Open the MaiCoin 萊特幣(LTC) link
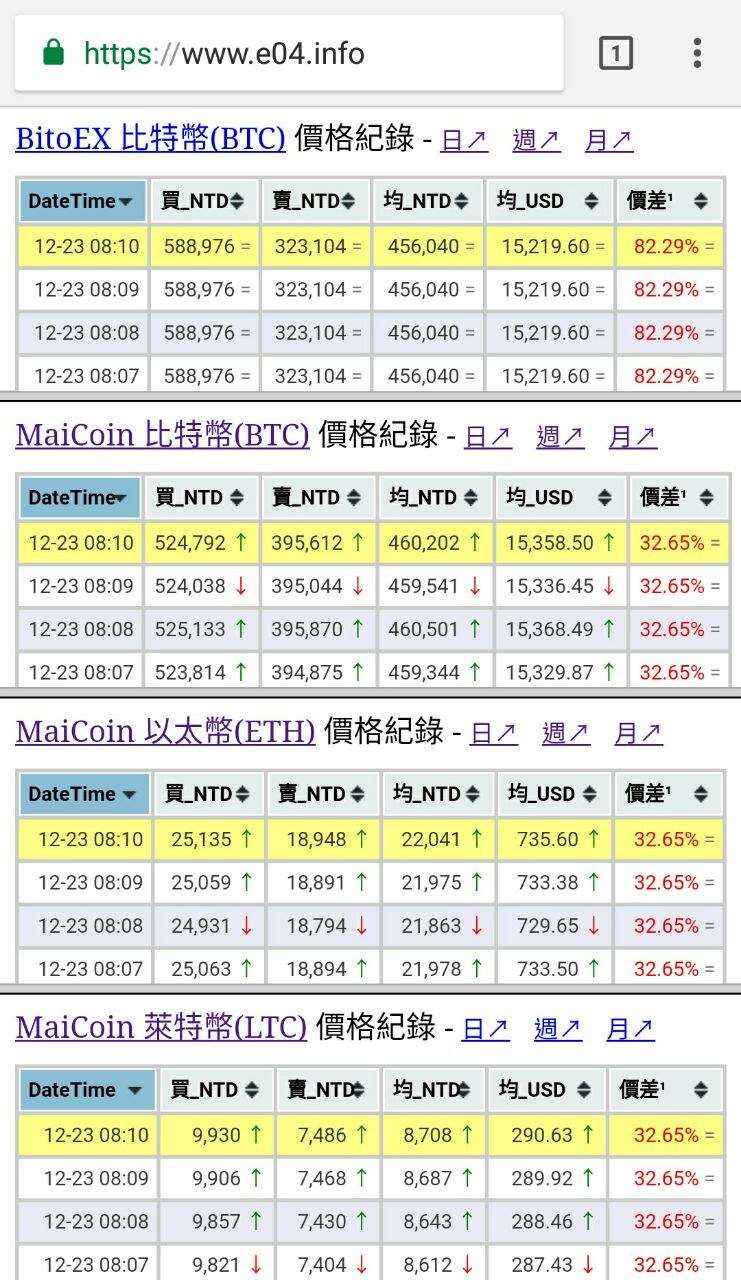This screenshot has width=741, height=1280. pyautogui.click(x=162, y=1027)
